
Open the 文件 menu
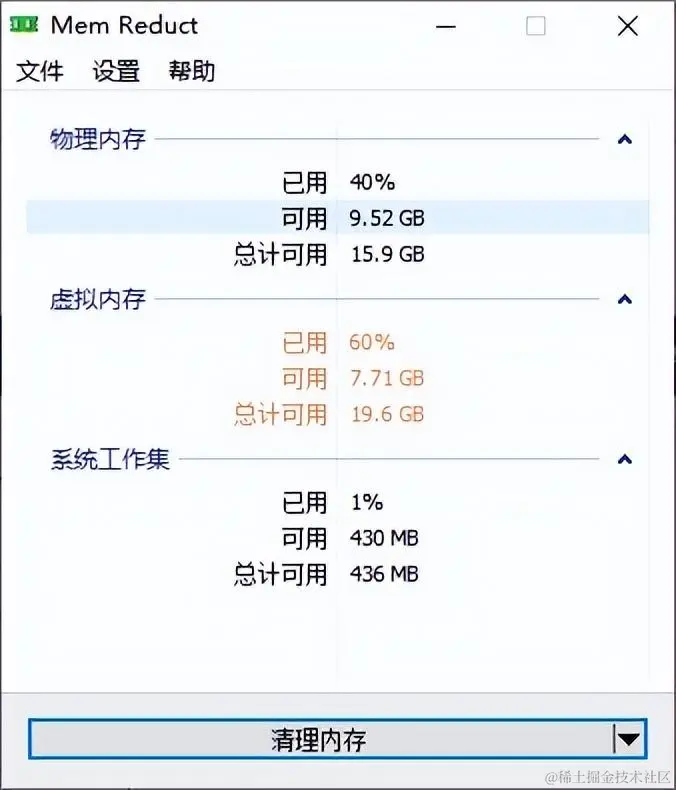(x=40, y=71)
